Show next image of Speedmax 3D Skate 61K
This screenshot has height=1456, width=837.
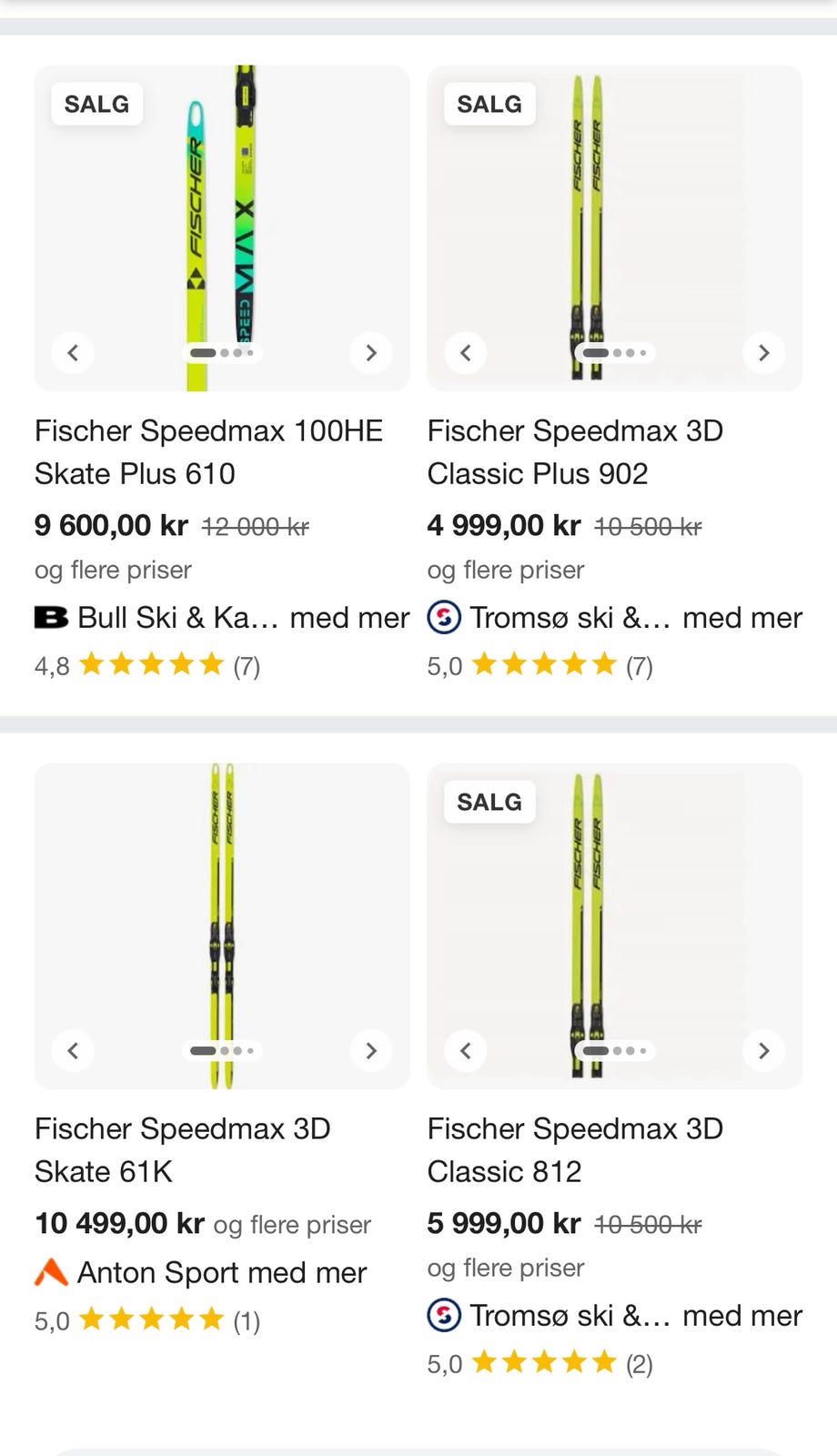[x=371, y=1050]
